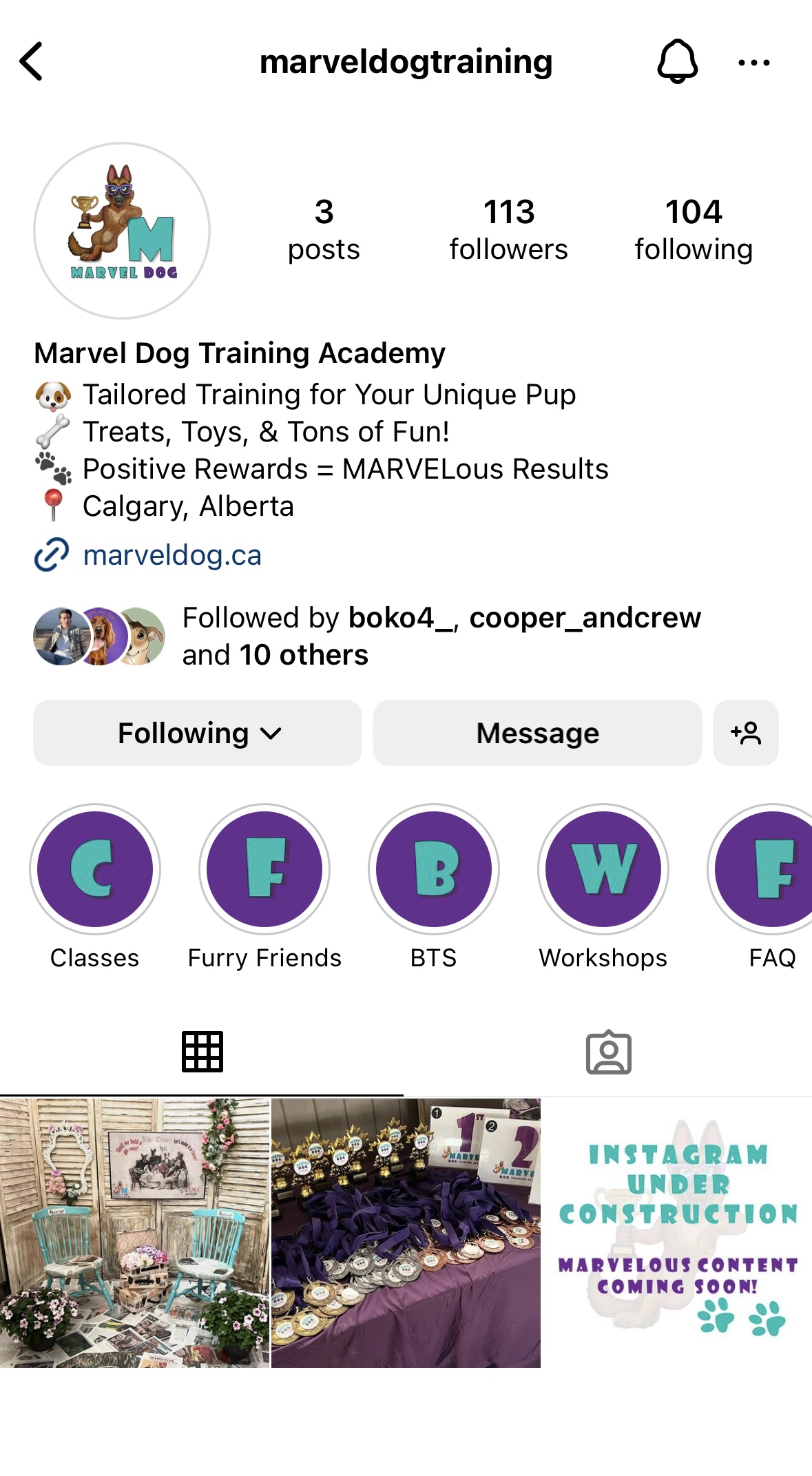The width and height of the screenshot is (812, 1476).
Task: Switch to the posts grid tab
Action: coord(202,1052)
